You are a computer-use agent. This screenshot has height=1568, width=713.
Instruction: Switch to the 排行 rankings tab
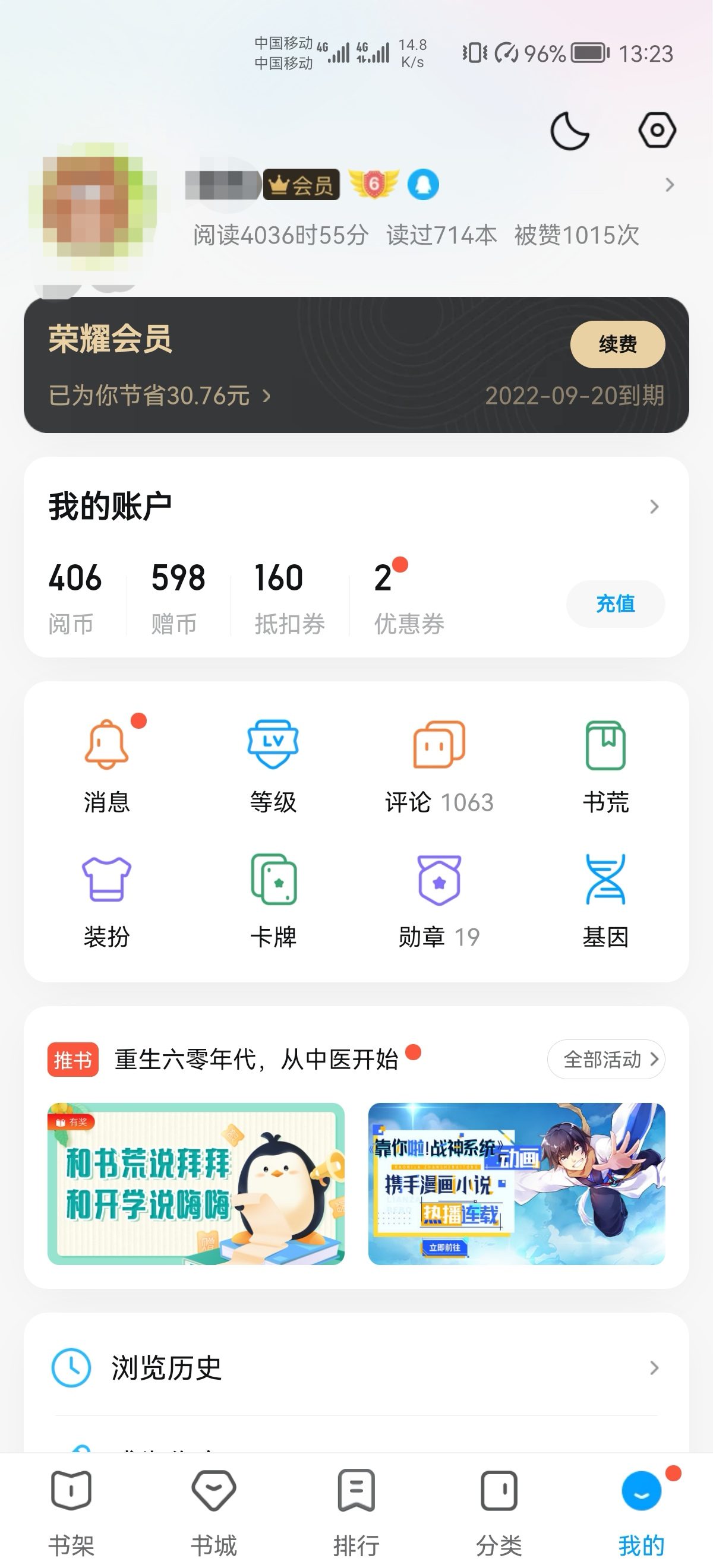[x=356, y=1511]
